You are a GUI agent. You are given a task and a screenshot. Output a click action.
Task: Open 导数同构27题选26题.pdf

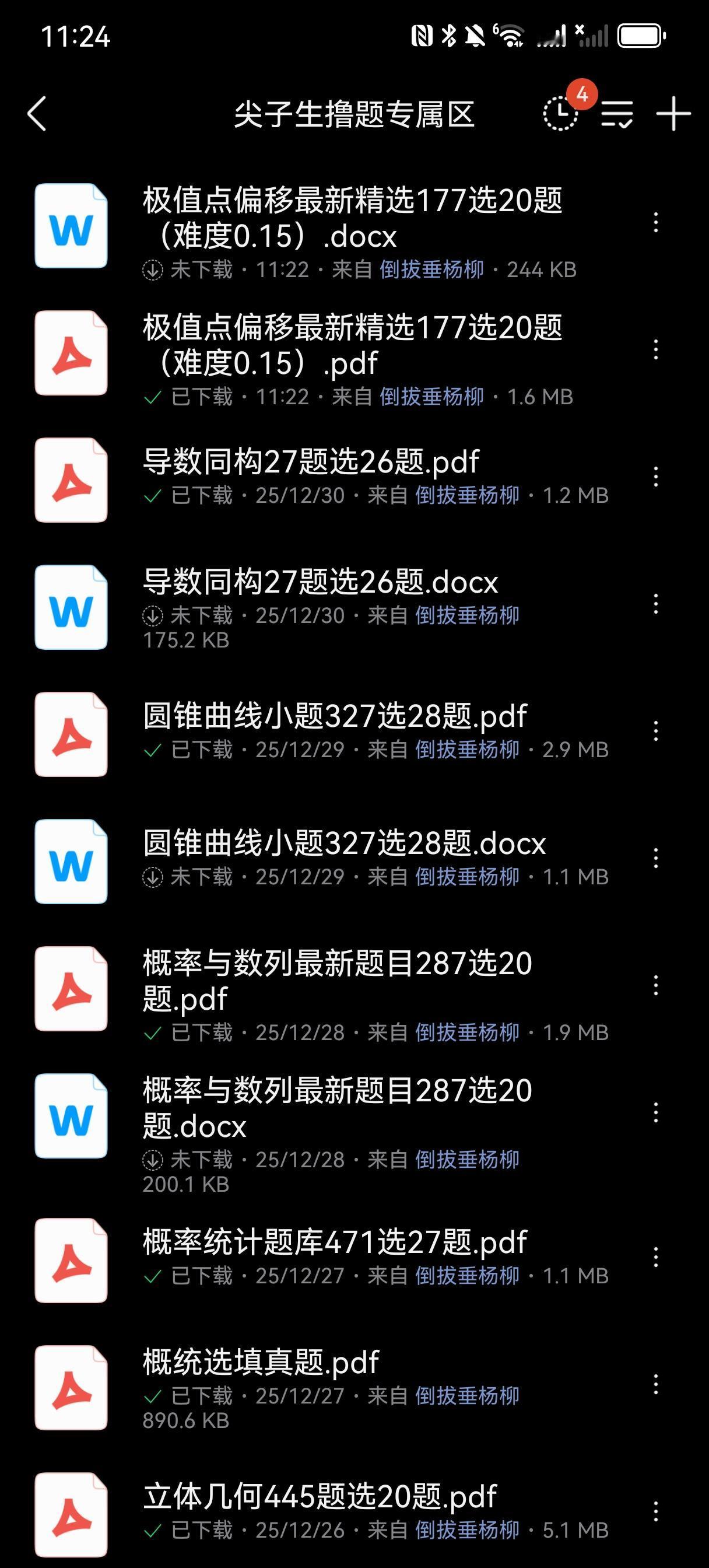(x=310, y=463)
